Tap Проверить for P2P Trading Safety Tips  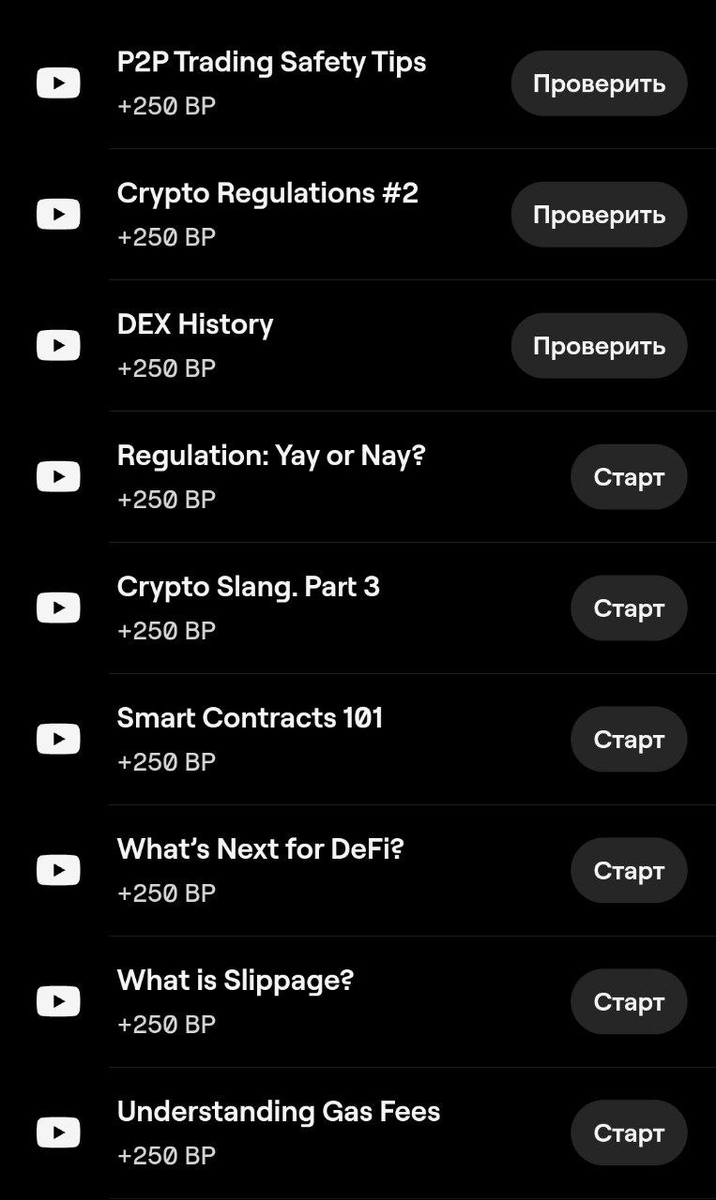tap(598, 84)
